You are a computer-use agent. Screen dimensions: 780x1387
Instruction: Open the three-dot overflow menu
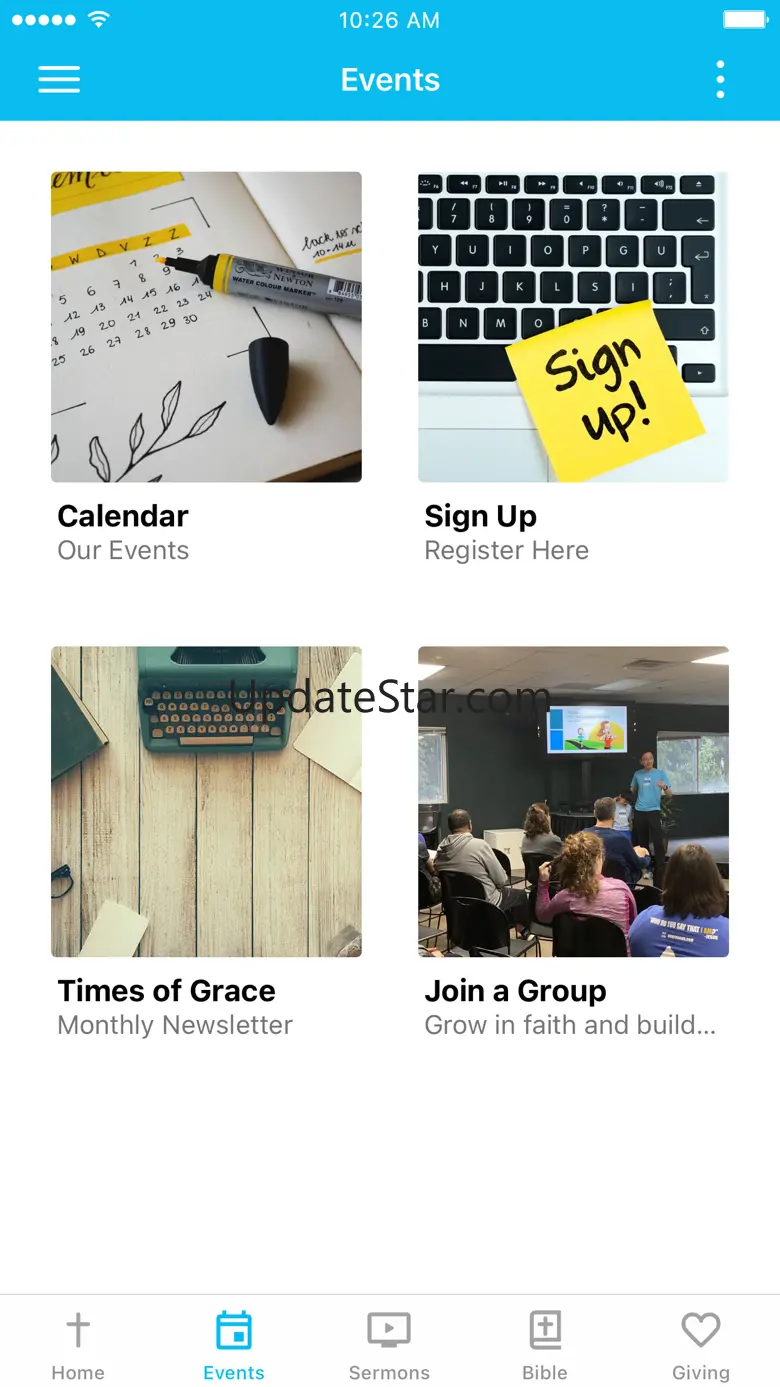point(720,80)
